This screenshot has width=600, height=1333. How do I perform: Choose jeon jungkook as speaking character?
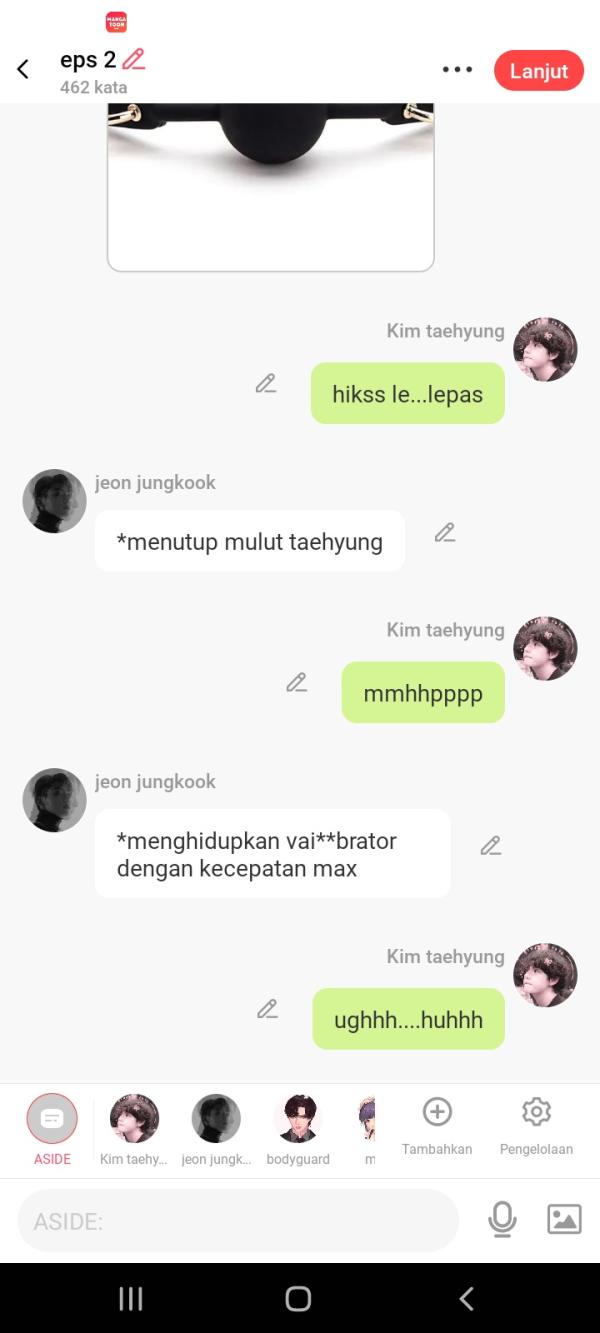click(x=216, y=1120)
